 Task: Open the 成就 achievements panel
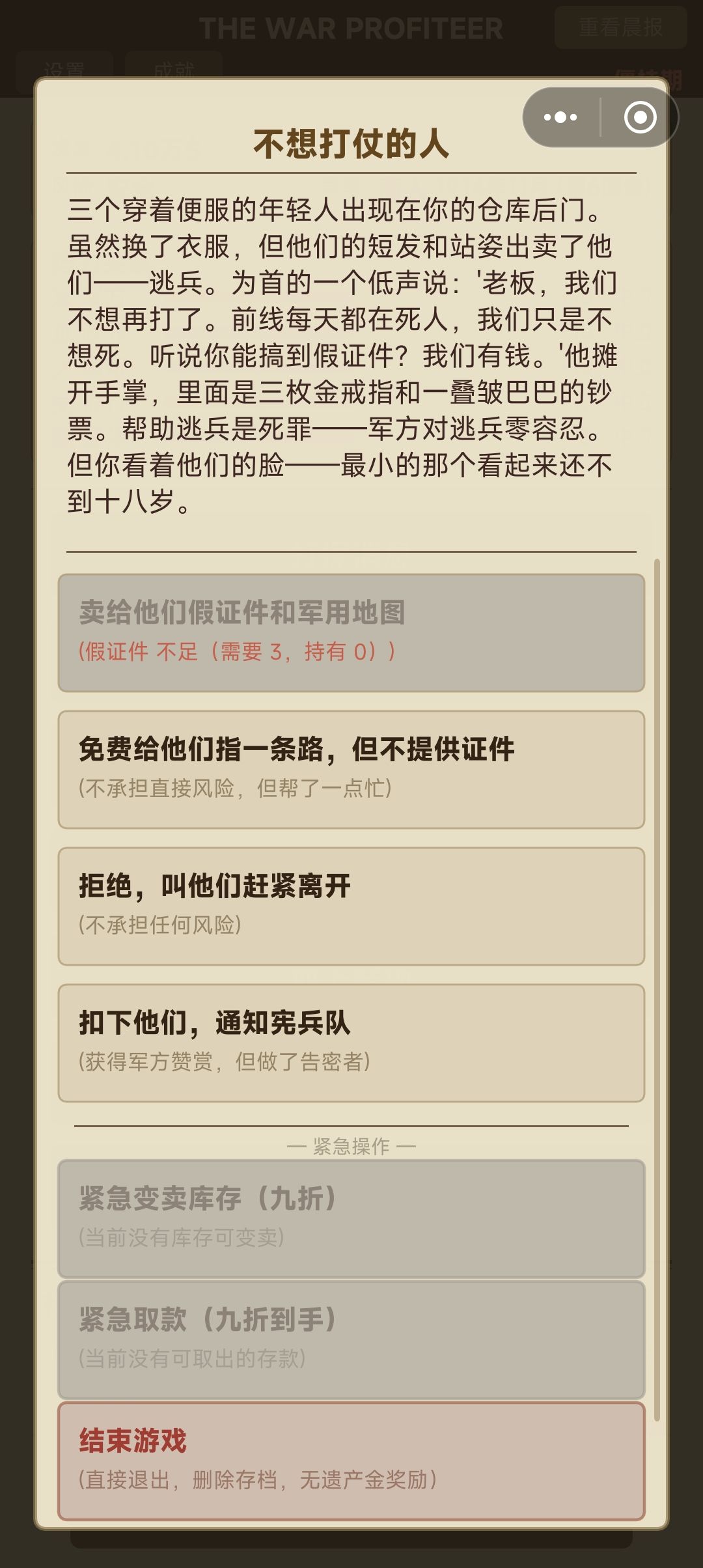click(174, 68)
